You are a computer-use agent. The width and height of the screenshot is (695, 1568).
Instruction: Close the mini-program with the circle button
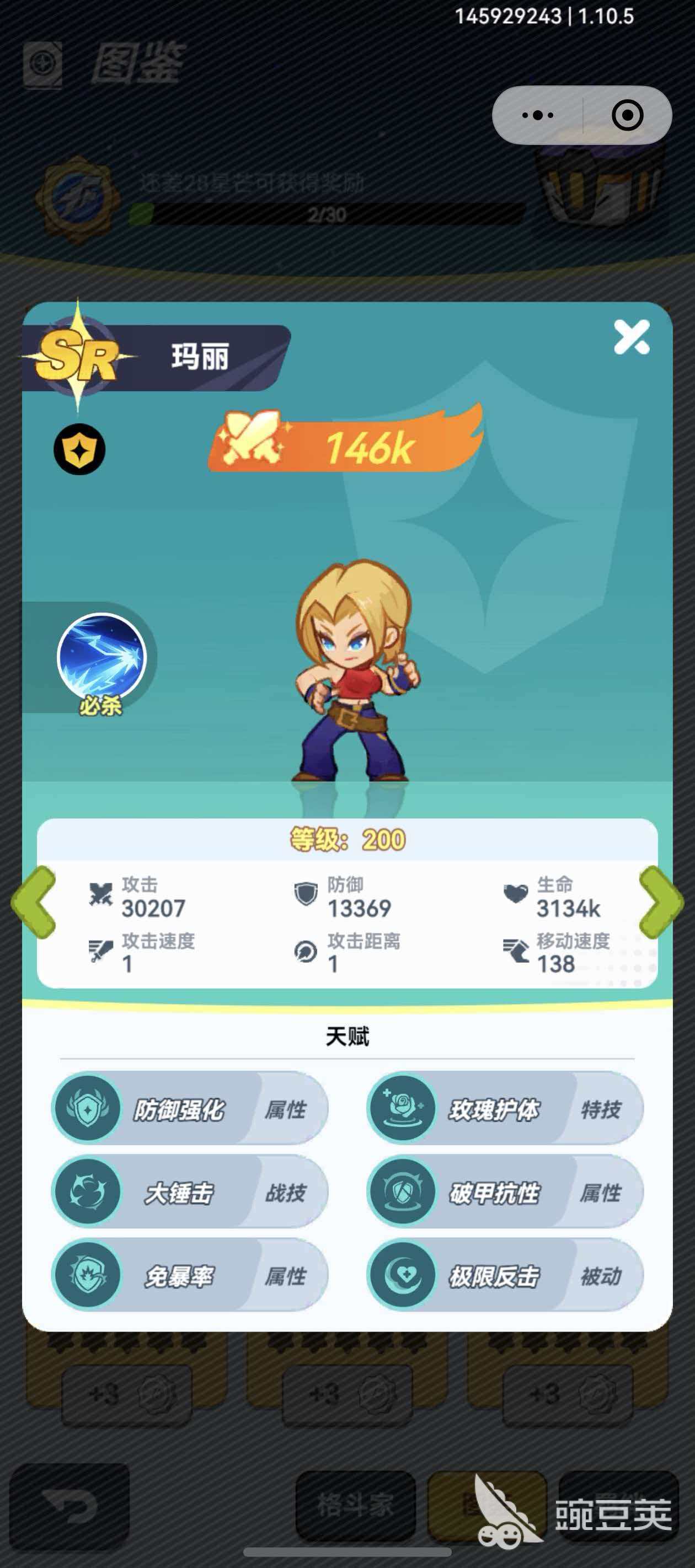click(x=627, y=115)
